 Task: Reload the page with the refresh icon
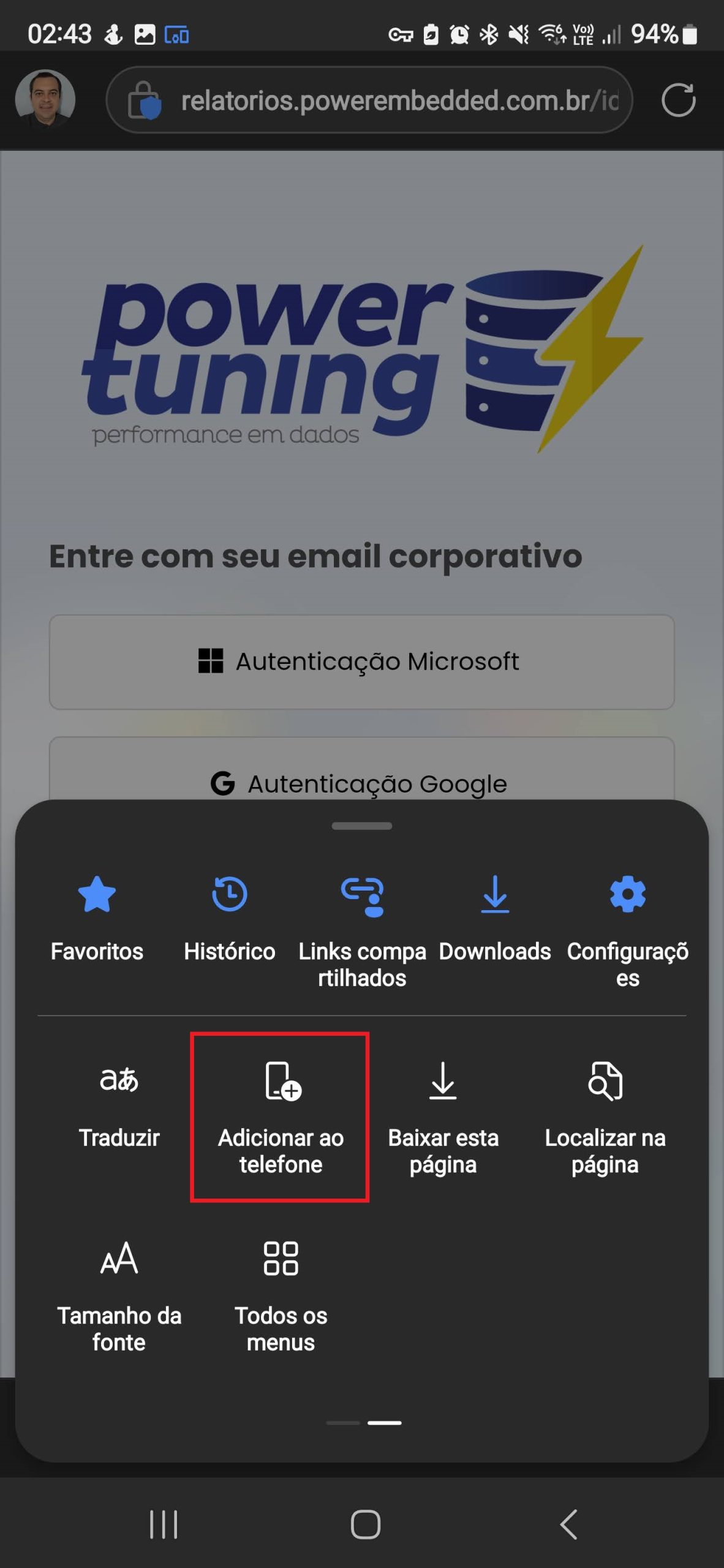click(678, 100)
